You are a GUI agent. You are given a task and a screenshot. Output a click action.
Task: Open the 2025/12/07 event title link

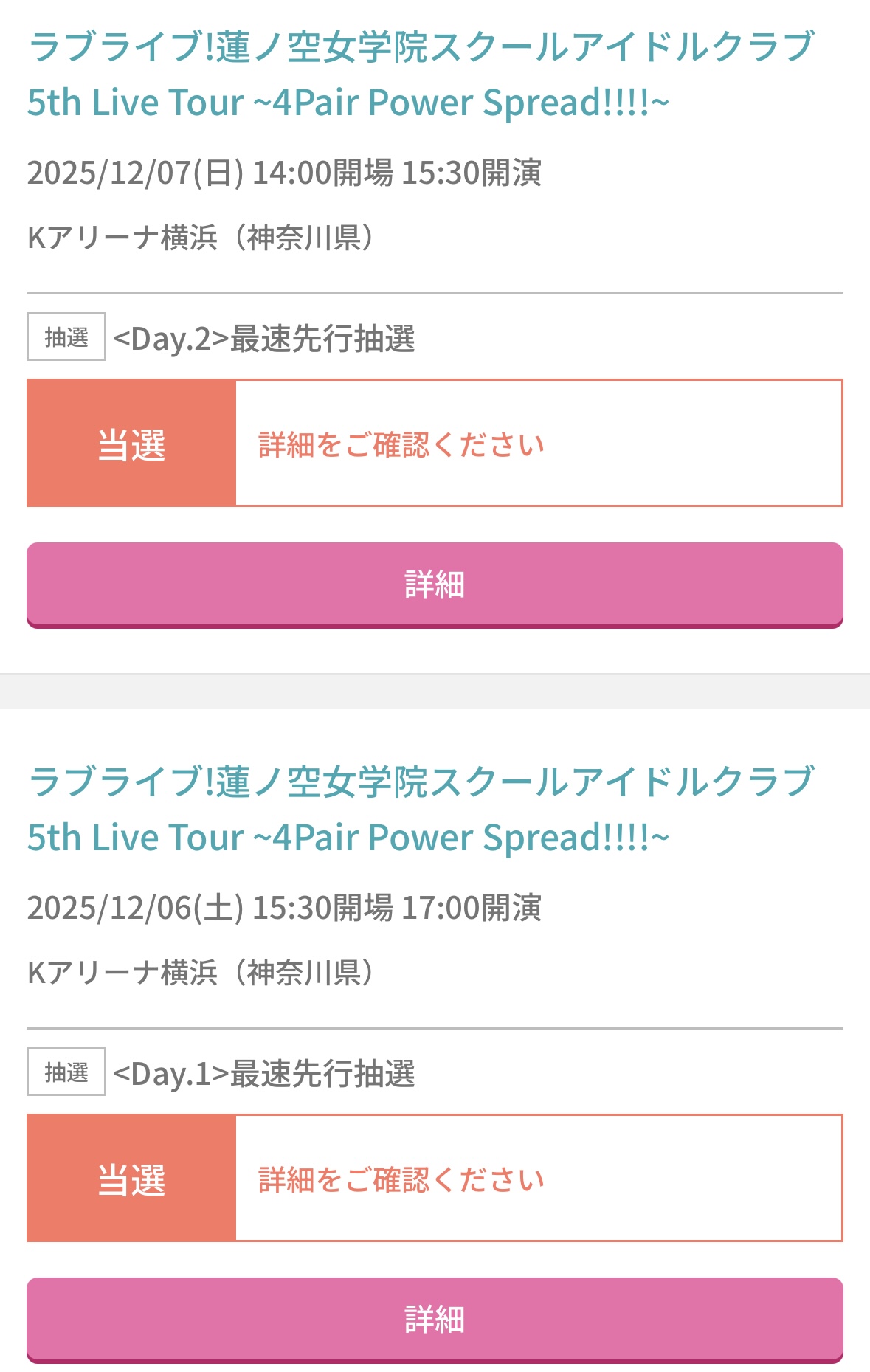click(x=421, y=74)
